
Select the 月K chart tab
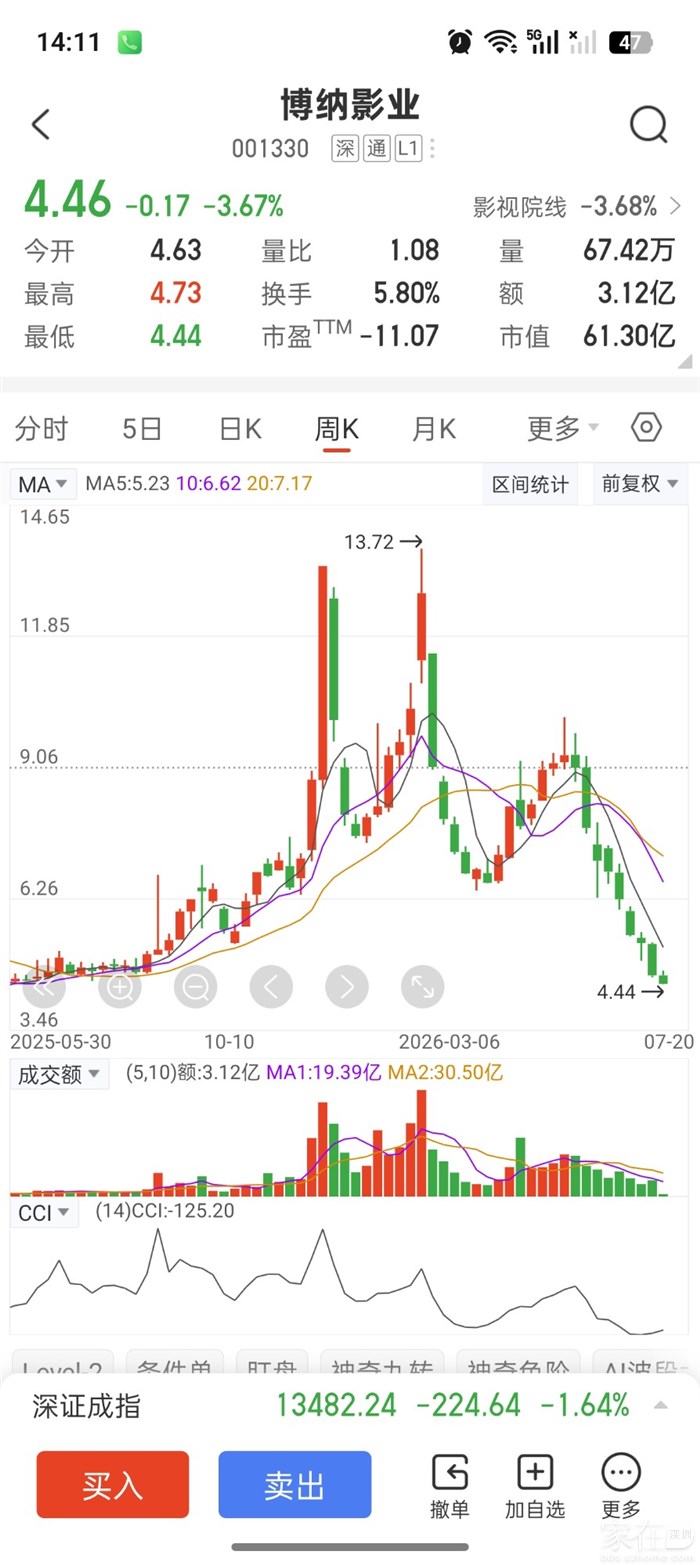434,429
